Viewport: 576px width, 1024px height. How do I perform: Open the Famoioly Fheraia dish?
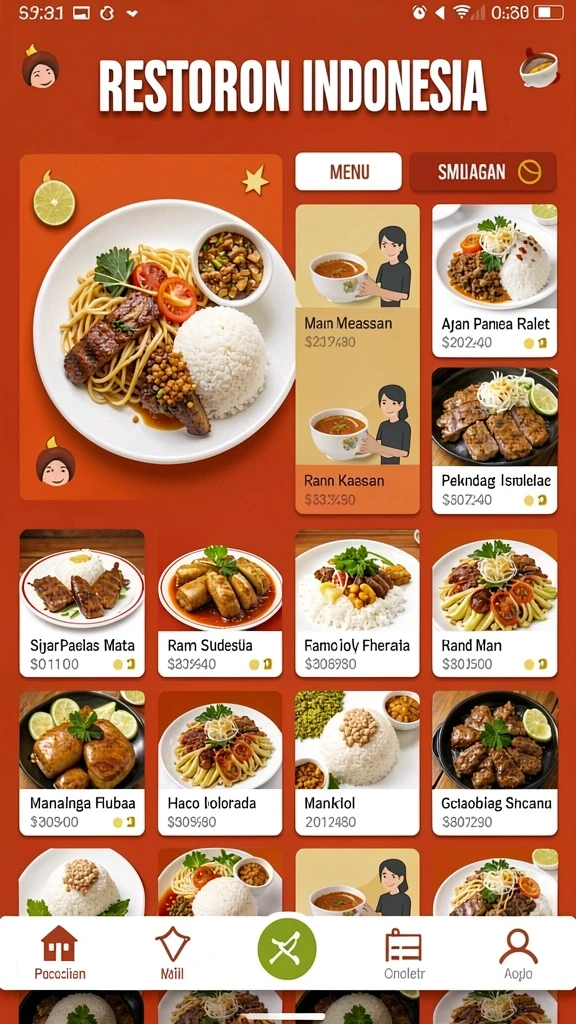point(357,603)
